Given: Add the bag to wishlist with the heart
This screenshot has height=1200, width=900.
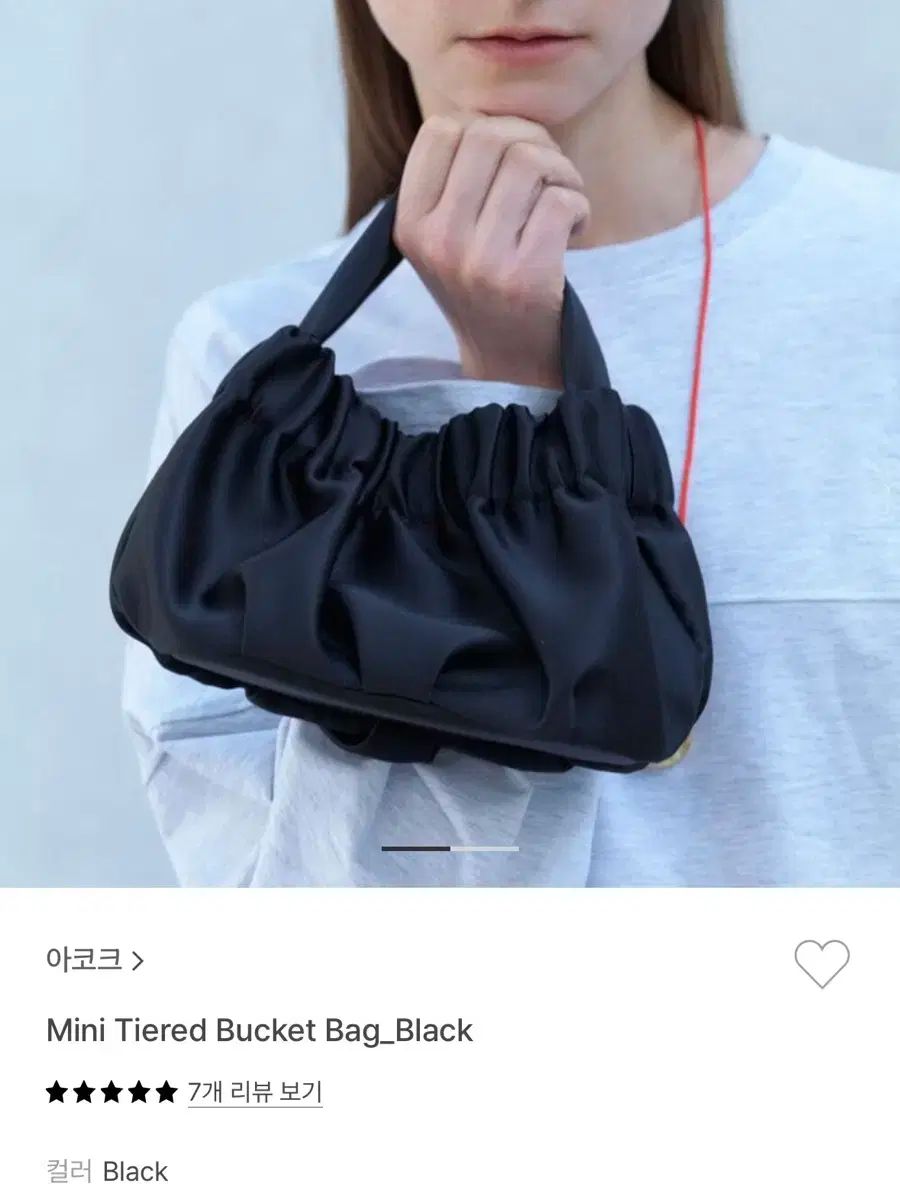Looking at the screenshot, I should tap(822, 964).
